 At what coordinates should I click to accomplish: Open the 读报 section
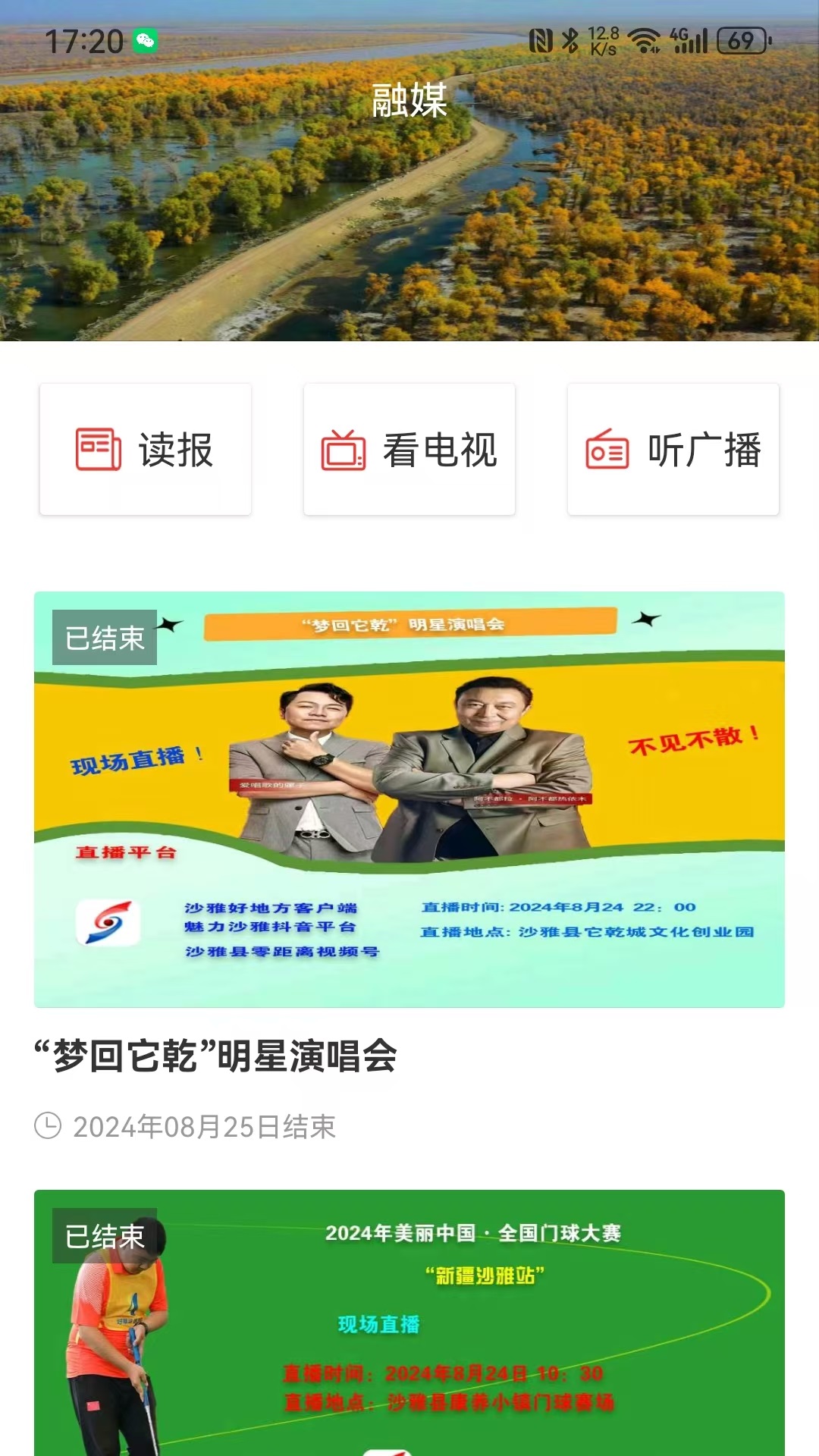(145, 449)
